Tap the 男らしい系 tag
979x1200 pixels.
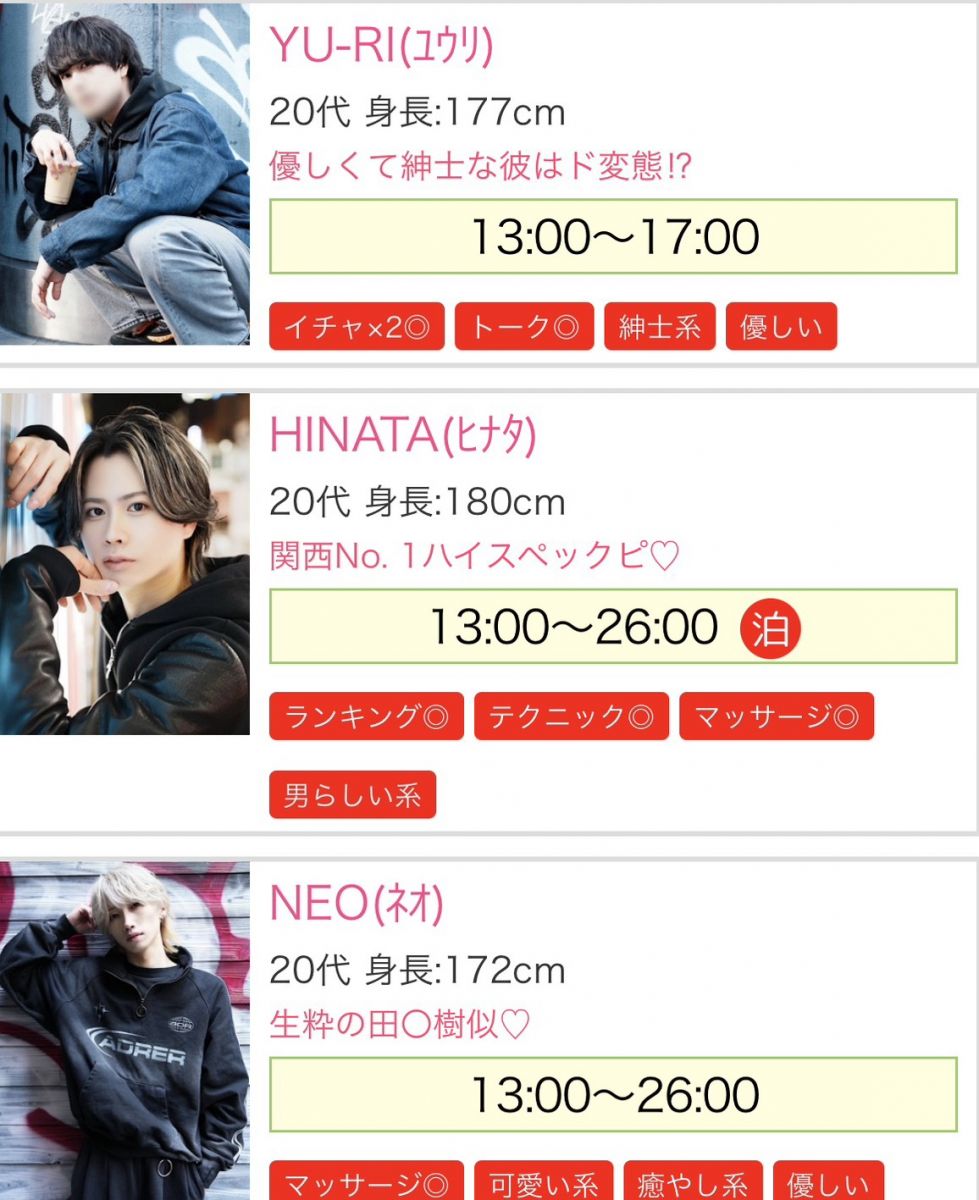point(352,795)
